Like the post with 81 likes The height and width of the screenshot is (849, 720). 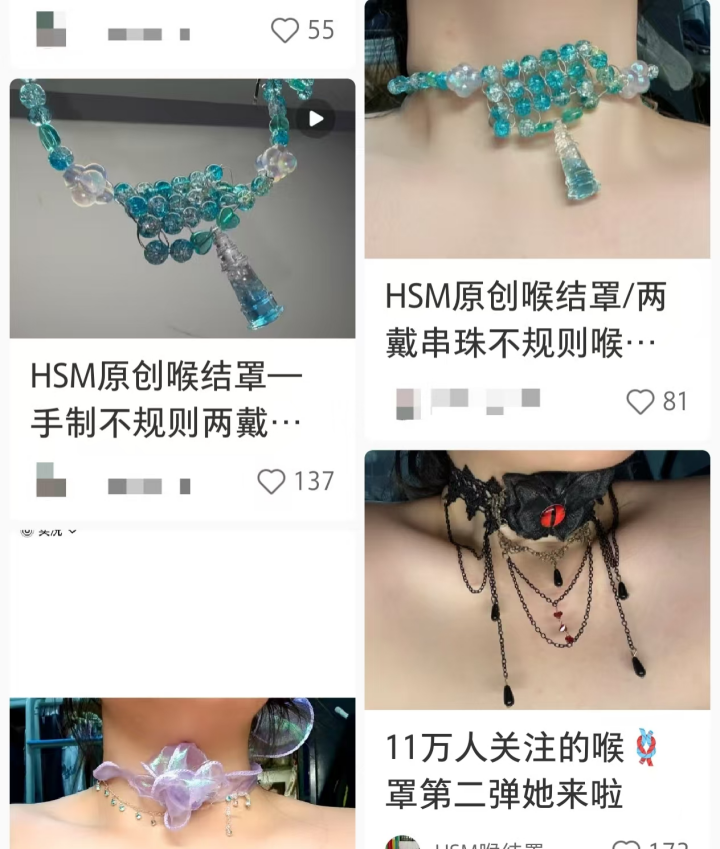pyautogui.click(x=640, y=402)
